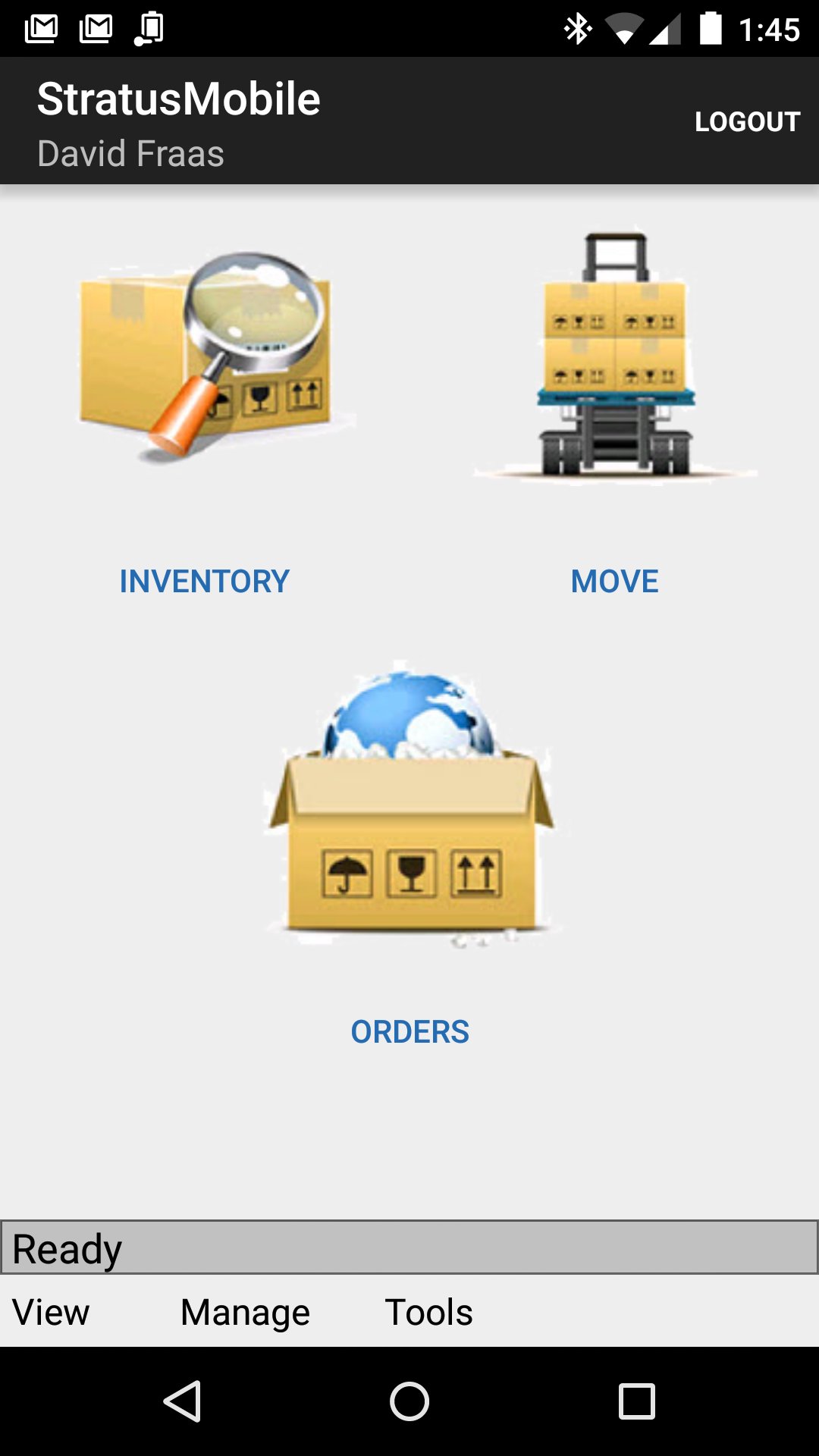Open the Tools menu
Screen dimensions: 819x1456
pyautogui.click(x=428, y=1311)
